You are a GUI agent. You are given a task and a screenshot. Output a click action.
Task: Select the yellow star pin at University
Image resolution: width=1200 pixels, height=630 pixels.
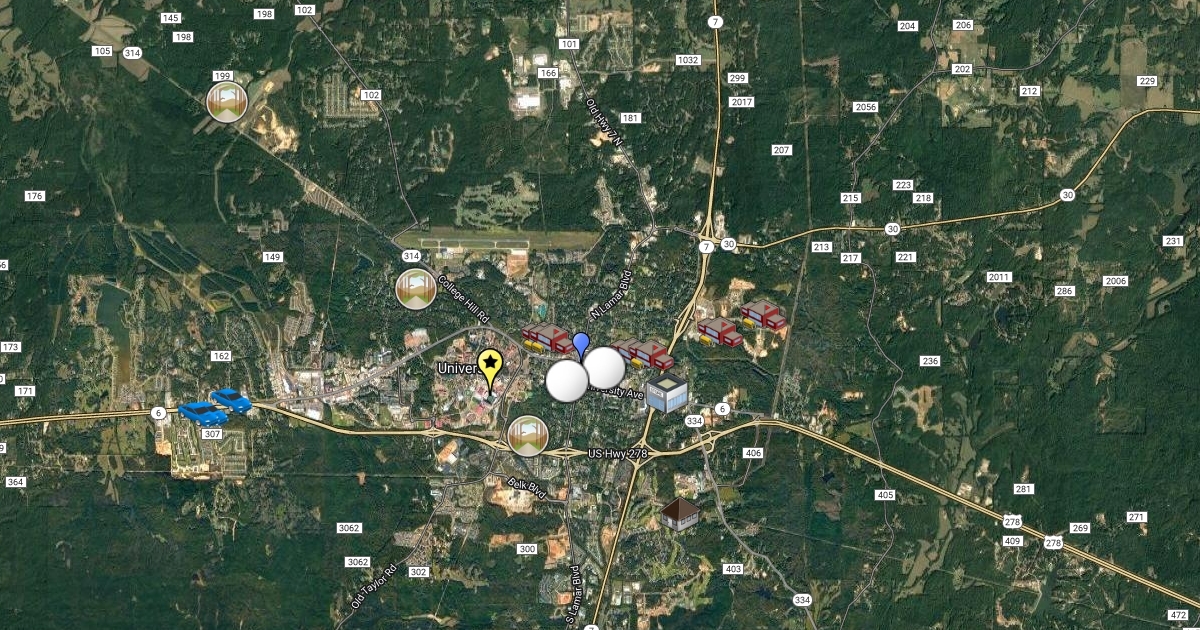(490, 365)
